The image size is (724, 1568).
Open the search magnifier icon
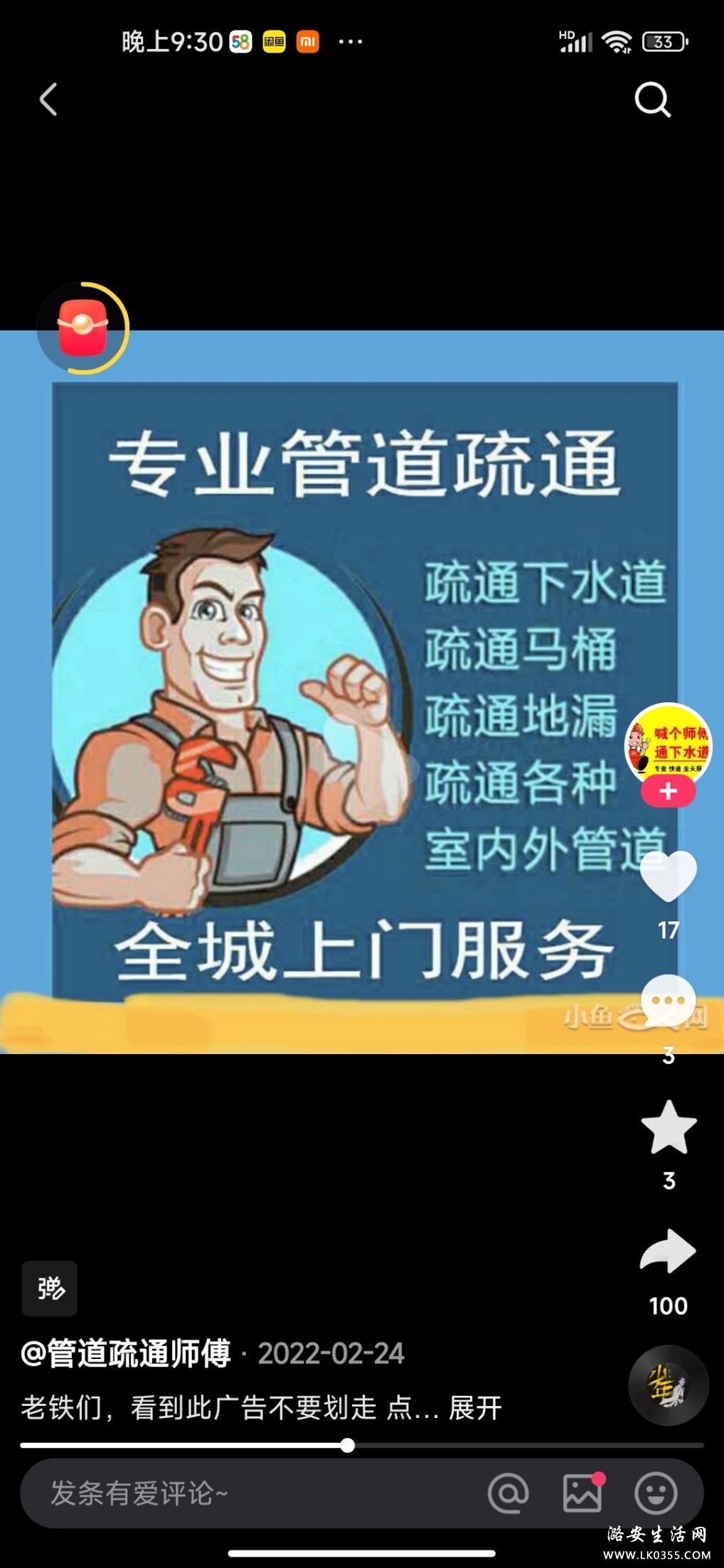(652, 99)
